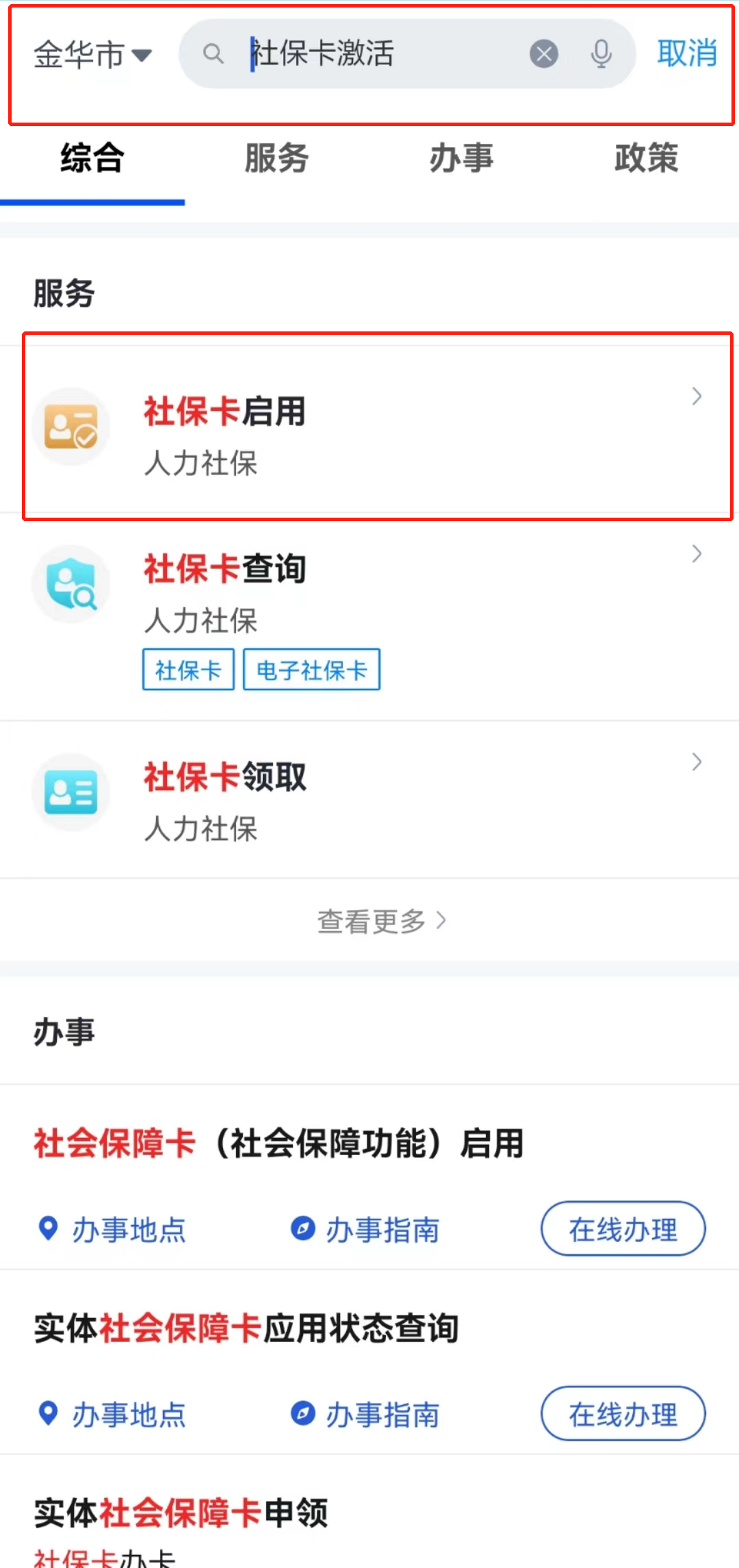Open 社会保障卡（社会保障功能）启用 item
Image resolution: width=739 pixels, height=1568 pixels.
(x=278, y=1143)
